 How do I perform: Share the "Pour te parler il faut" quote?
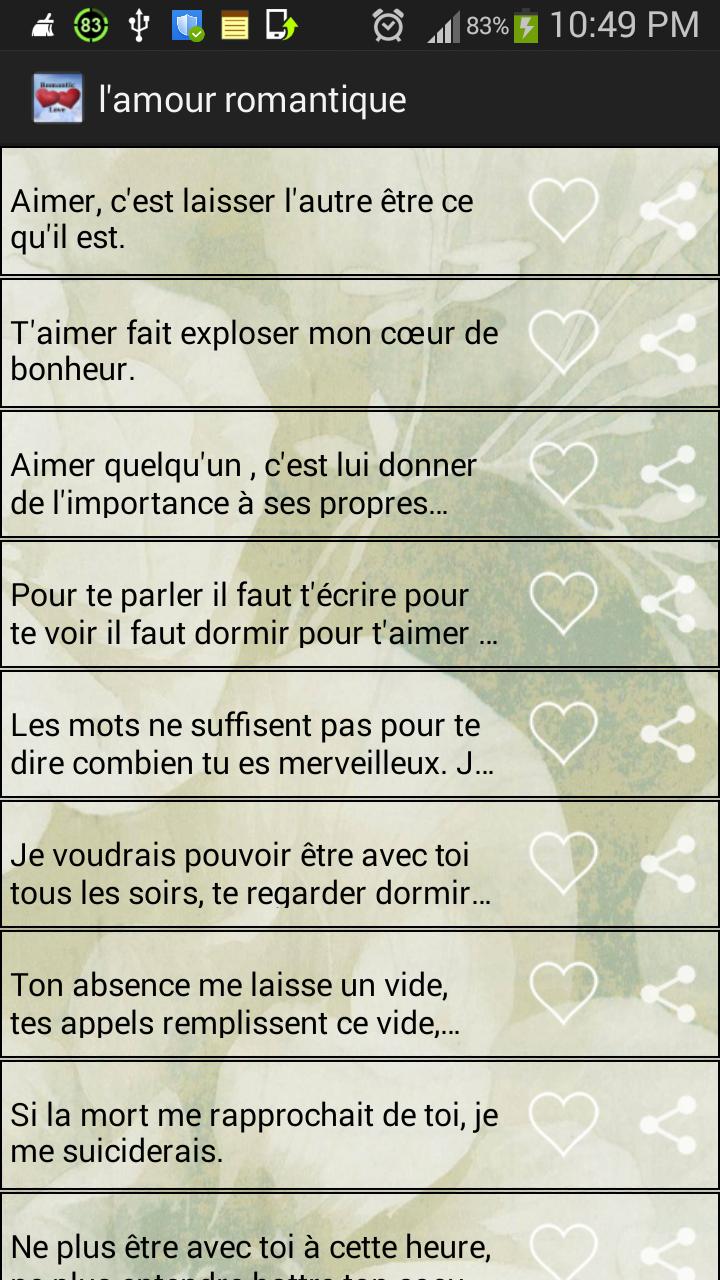668,602
